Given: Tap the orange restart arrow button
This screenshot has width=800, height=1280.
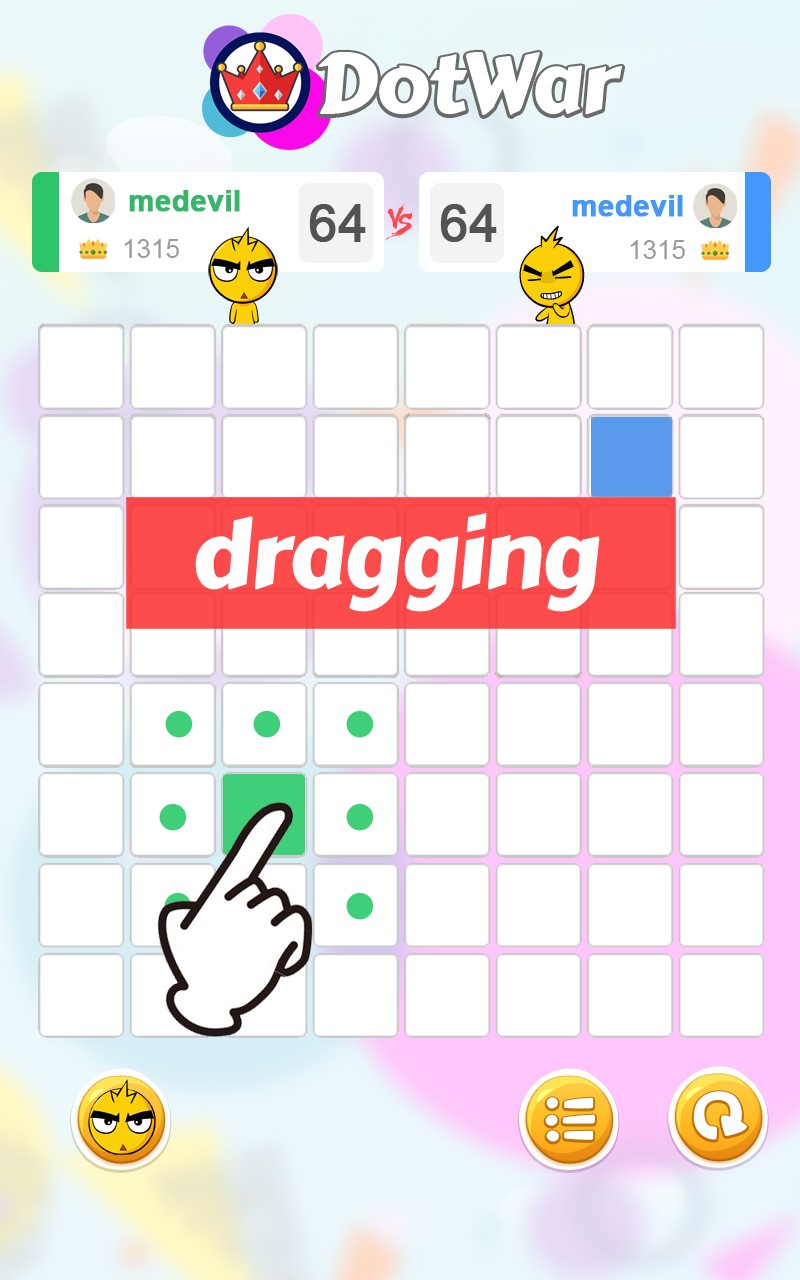Looking at the screenshot, I should point(717,1118).
